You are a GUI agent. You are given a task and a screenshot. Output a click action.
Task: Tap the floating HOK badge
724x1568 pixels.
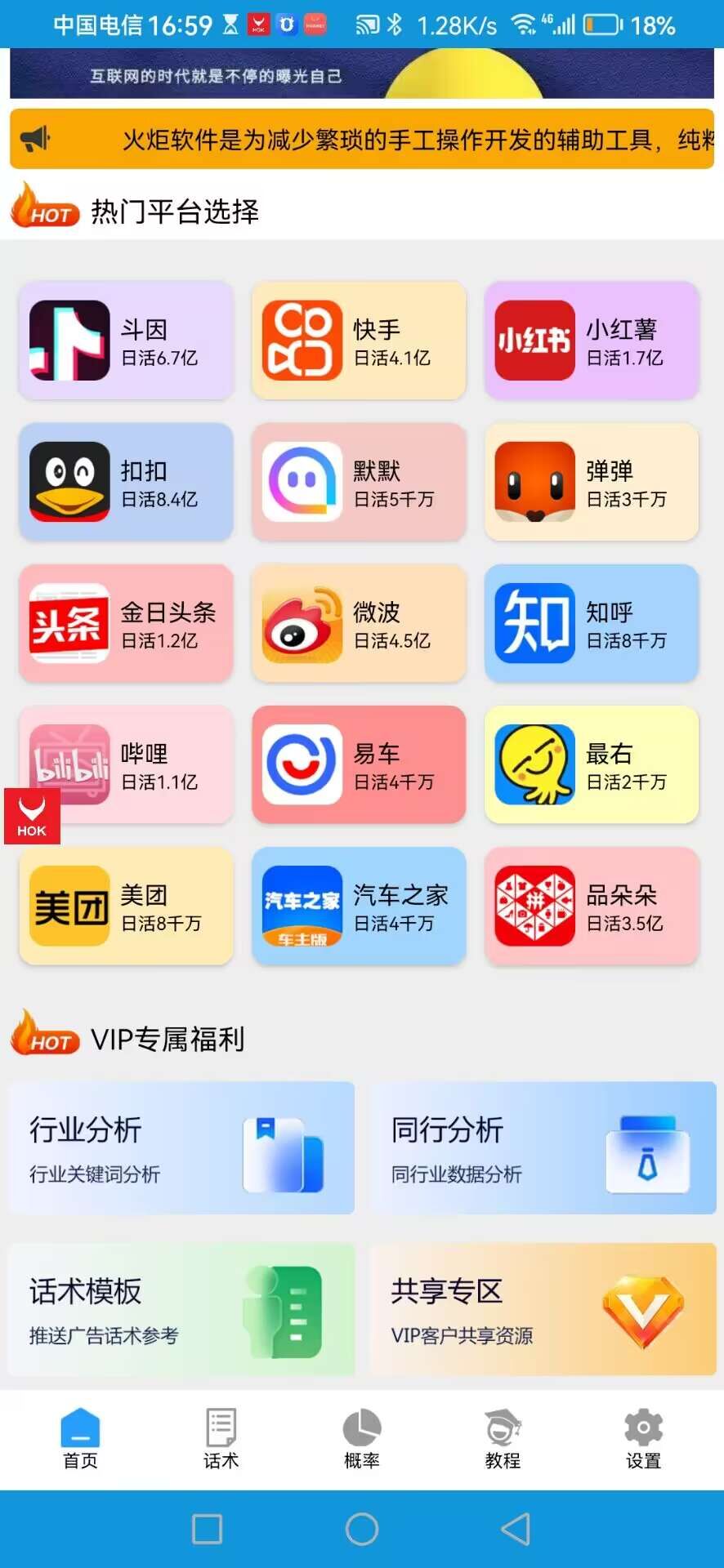point(31,817)
